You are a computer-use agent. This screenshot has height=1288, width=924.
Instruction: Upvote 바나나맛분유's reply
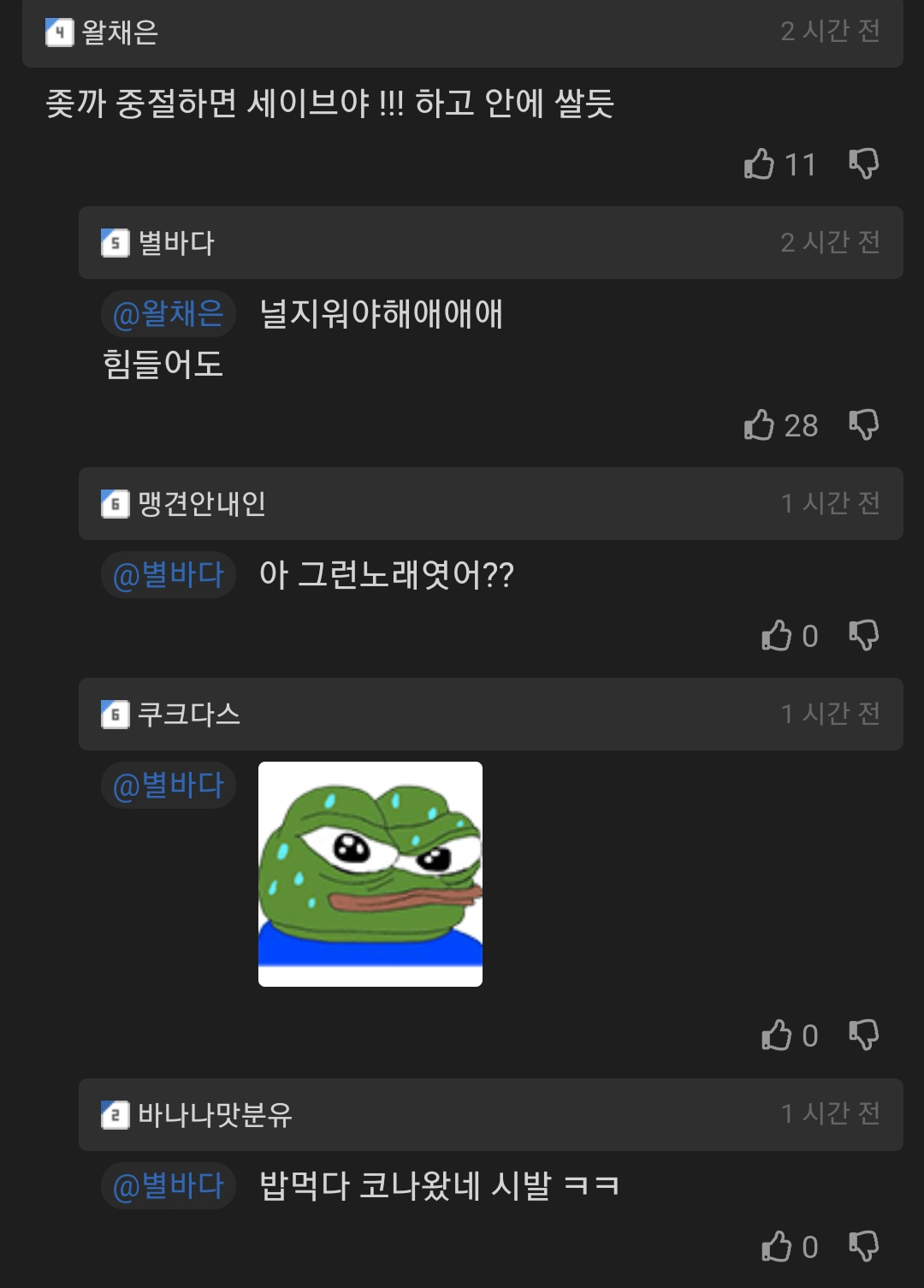coord(777,1247)
